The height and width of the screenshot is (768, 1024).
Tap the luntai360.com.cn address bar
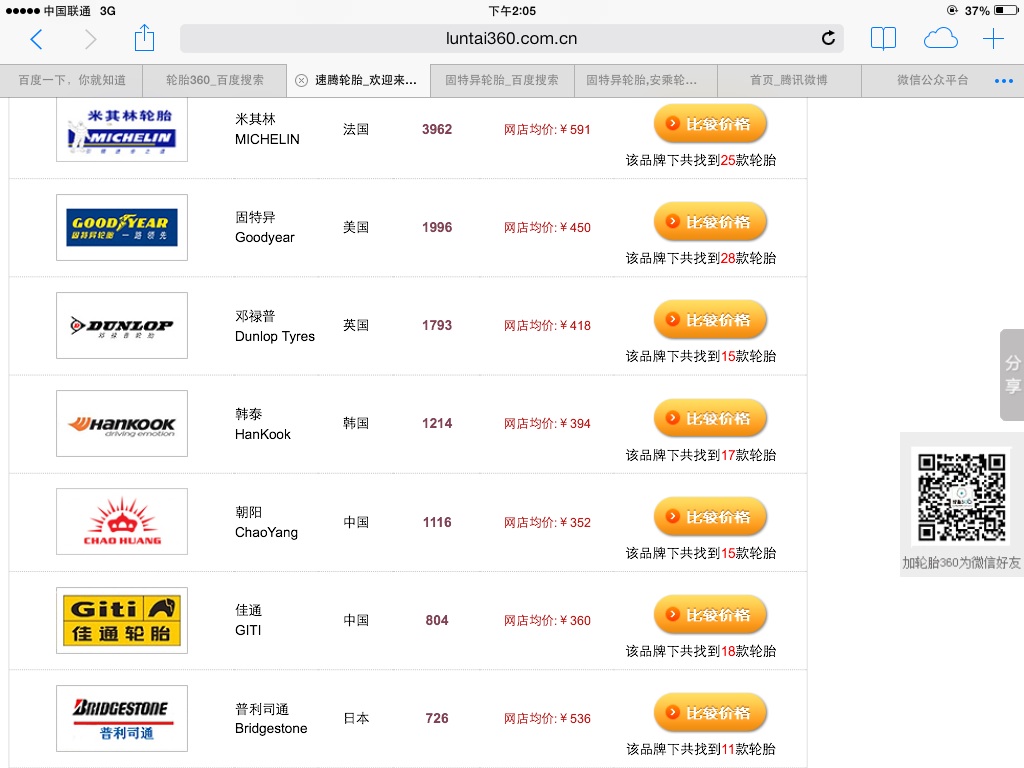511,39
